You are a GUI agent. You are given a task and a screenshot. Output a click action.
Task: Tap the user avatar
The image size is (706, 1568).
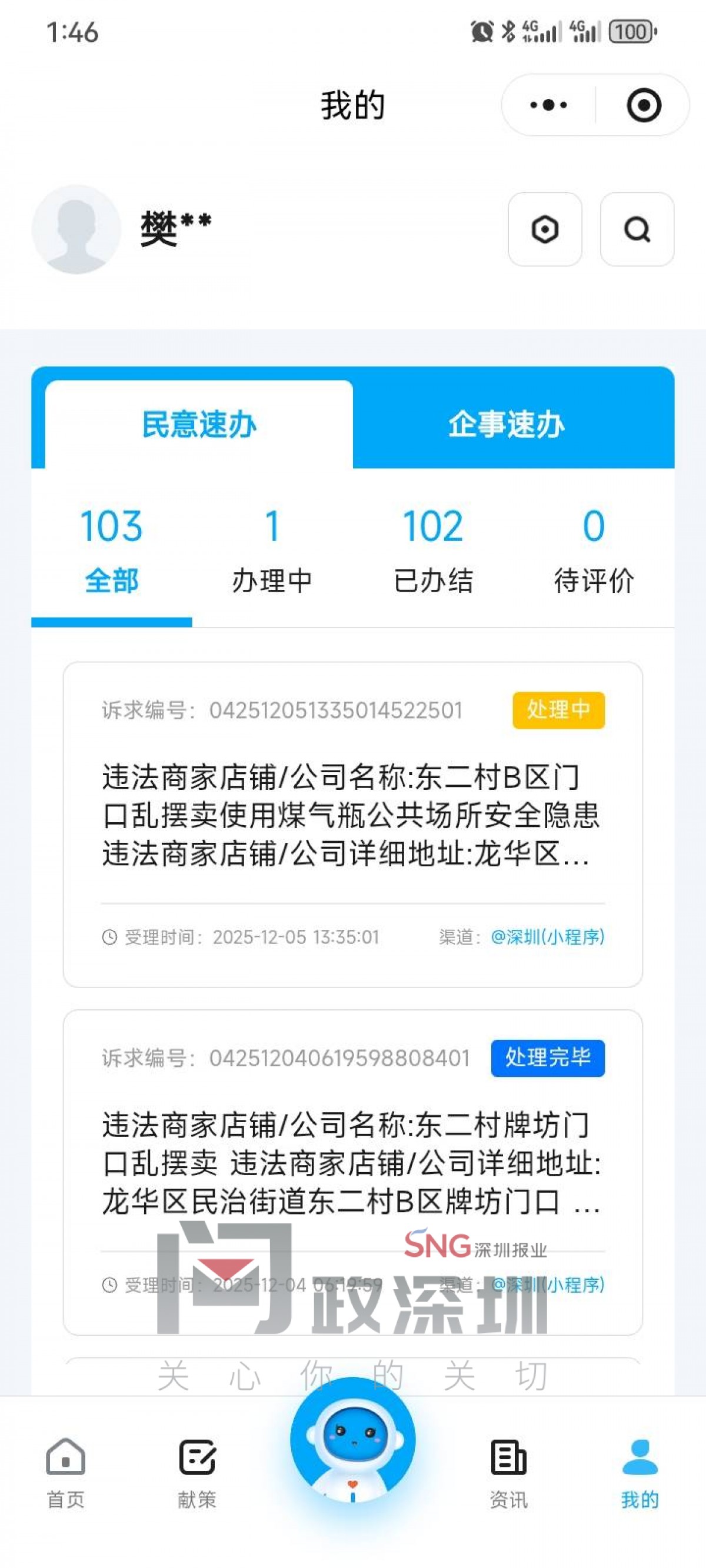76,229
